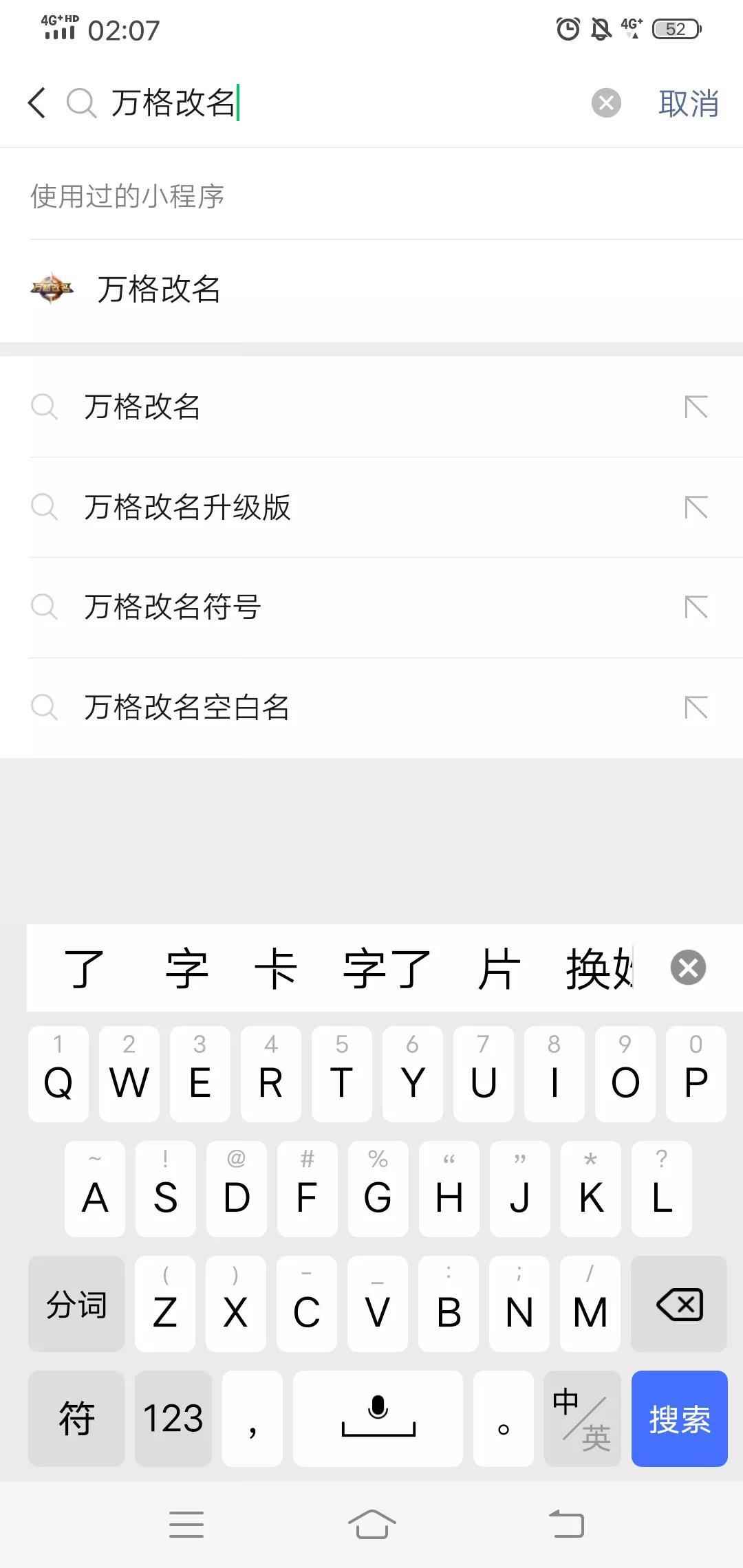Clear the search text field
Viewport: 743px width, 1568px height.
tap(605, 103)
